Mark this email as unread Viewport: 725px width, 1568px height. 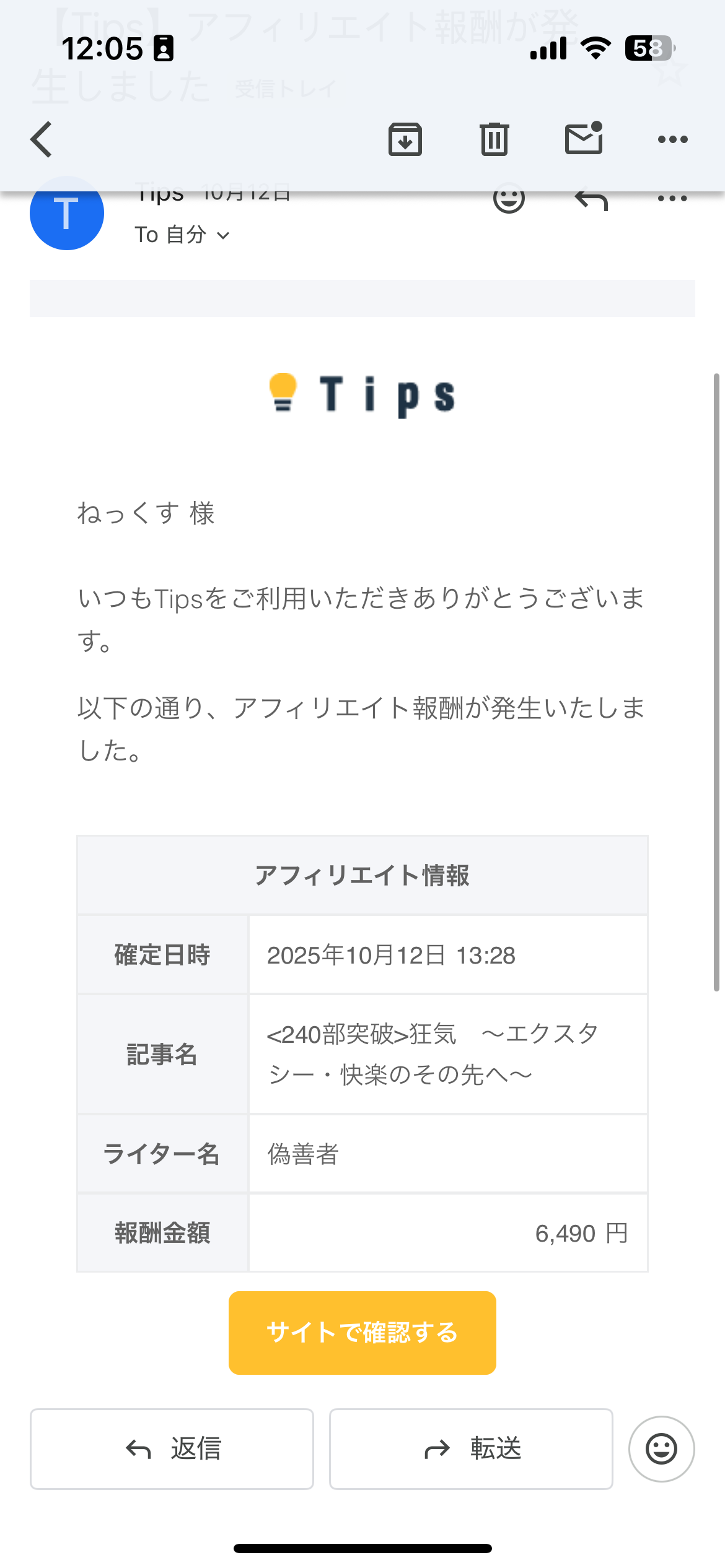584,138
